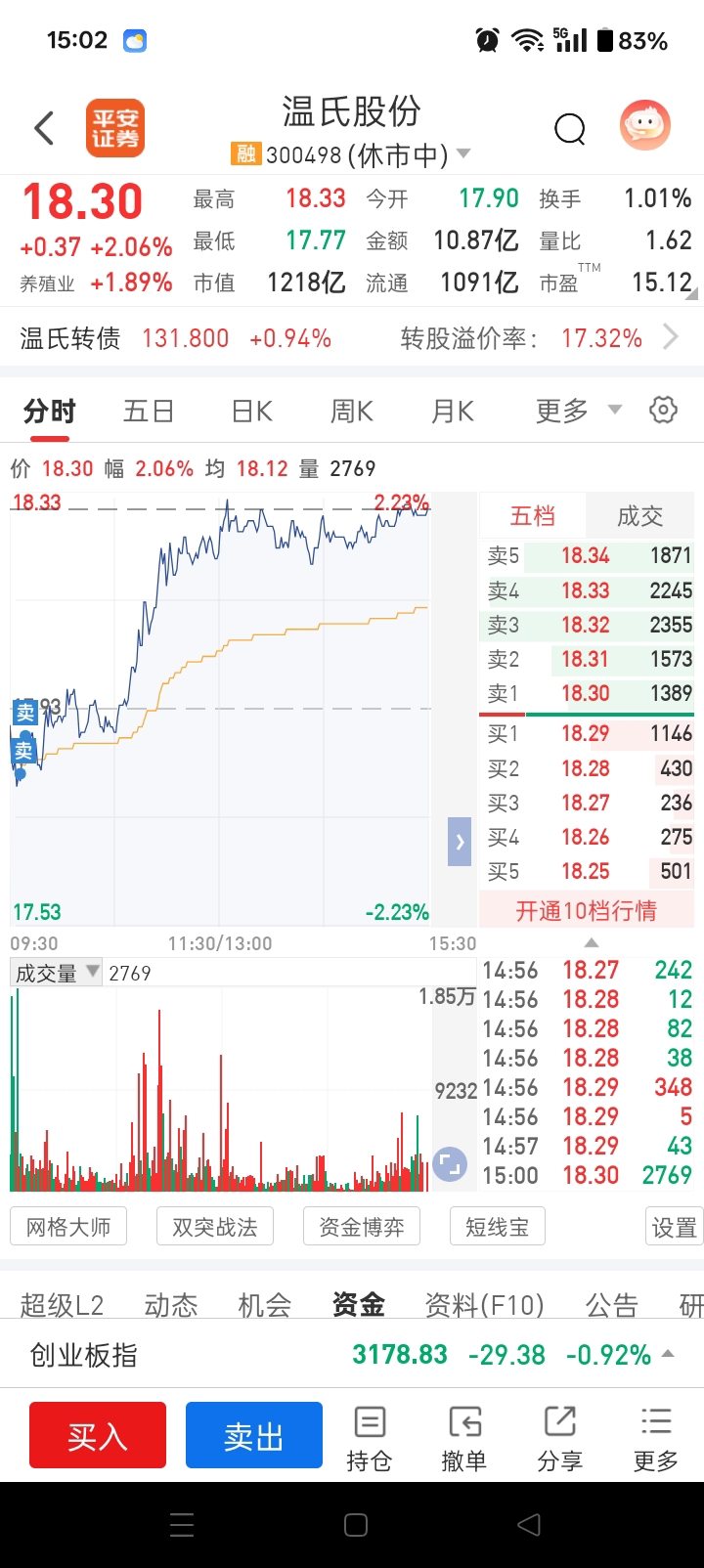
Task: Open 持仓 holdings
Action: coord(370,1438)
